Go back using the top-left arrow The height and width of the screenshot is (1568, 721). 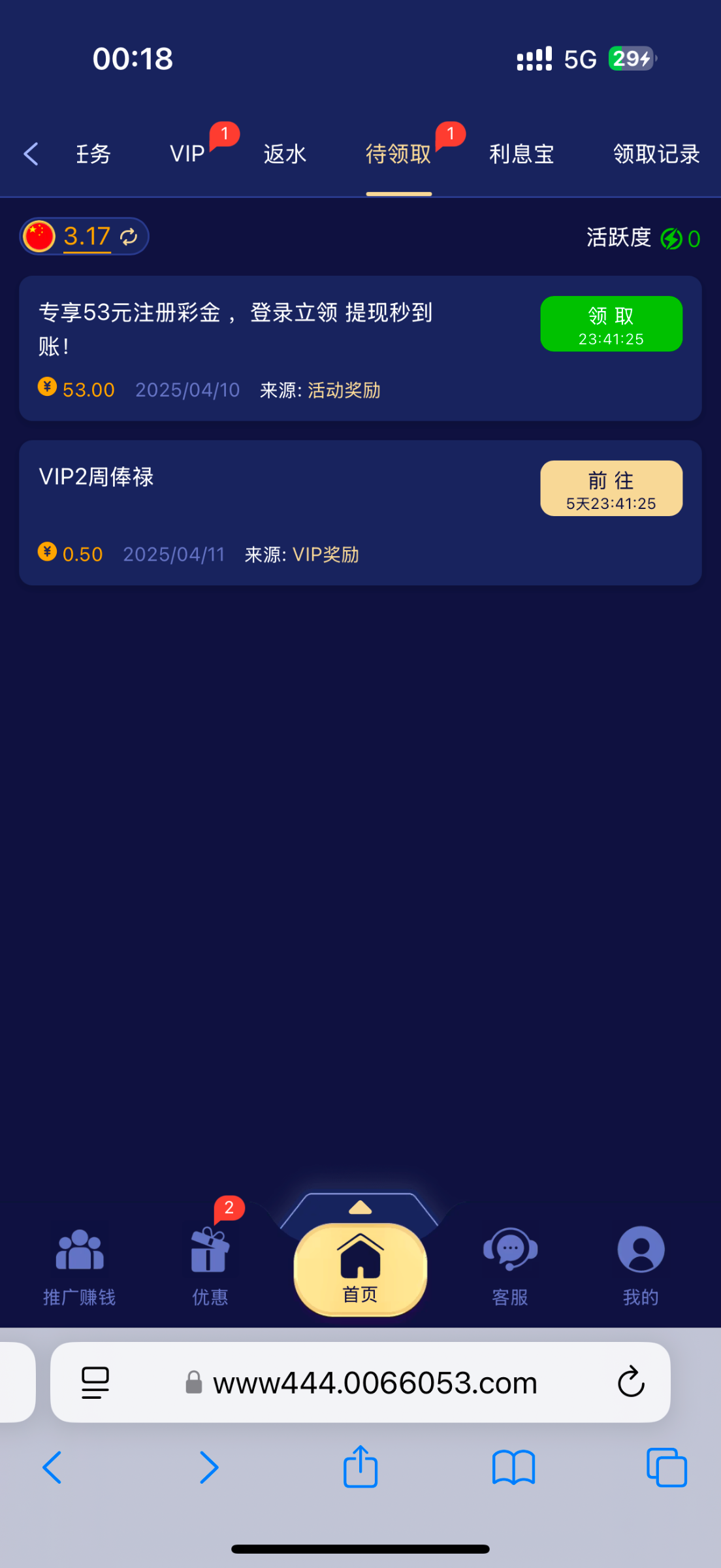click(x=31, y=154)
